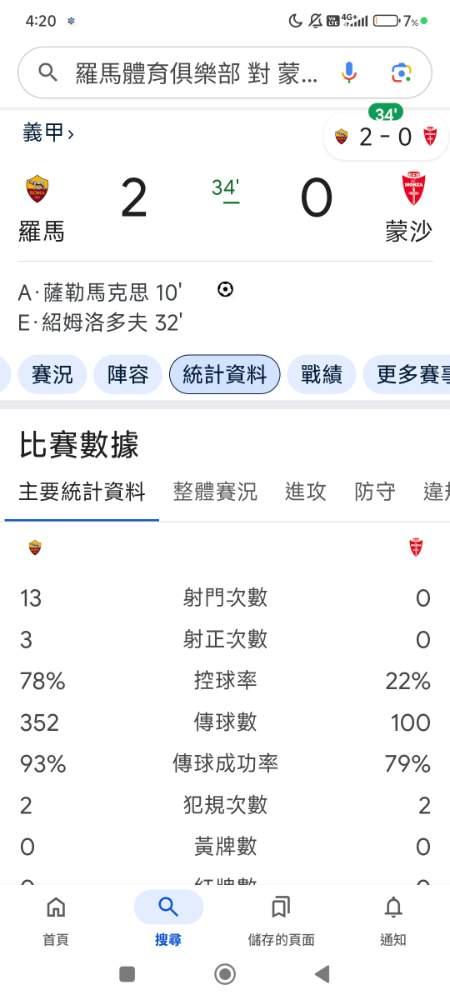
Task: Open the 通知 tab
Action: (393, 918)
